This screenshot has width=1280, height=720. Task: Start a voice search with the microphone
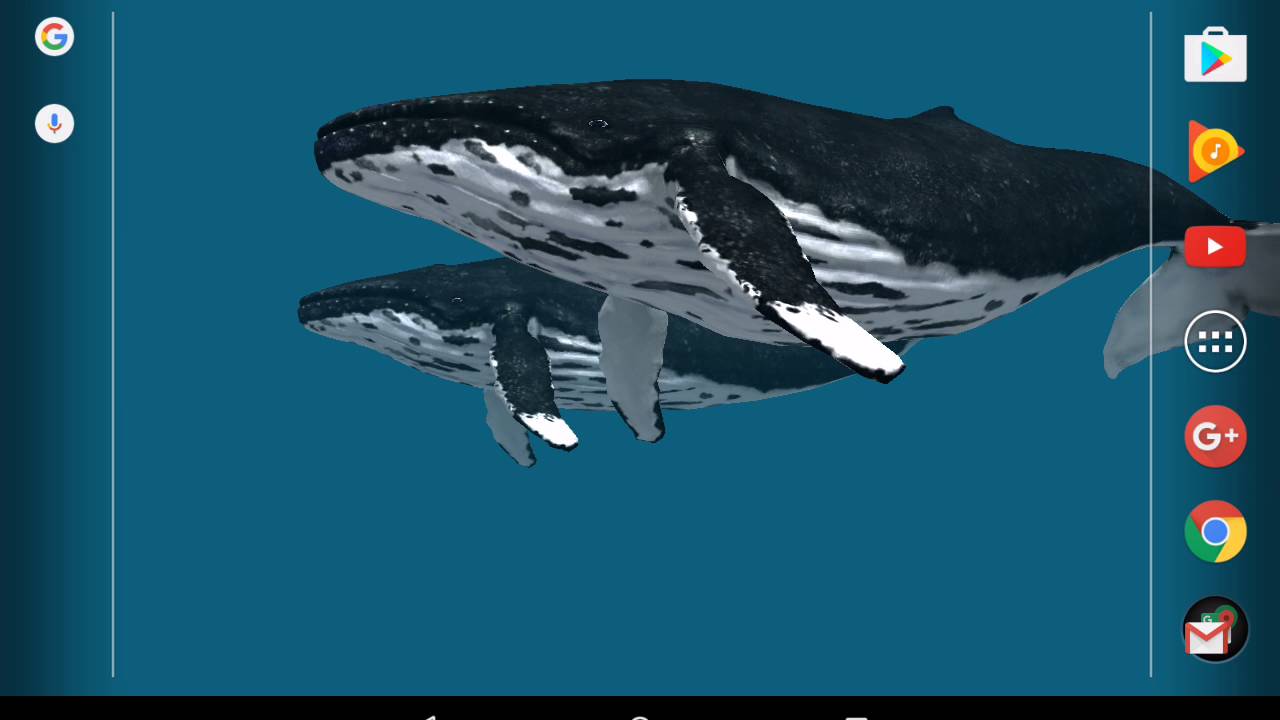[54, 124]
